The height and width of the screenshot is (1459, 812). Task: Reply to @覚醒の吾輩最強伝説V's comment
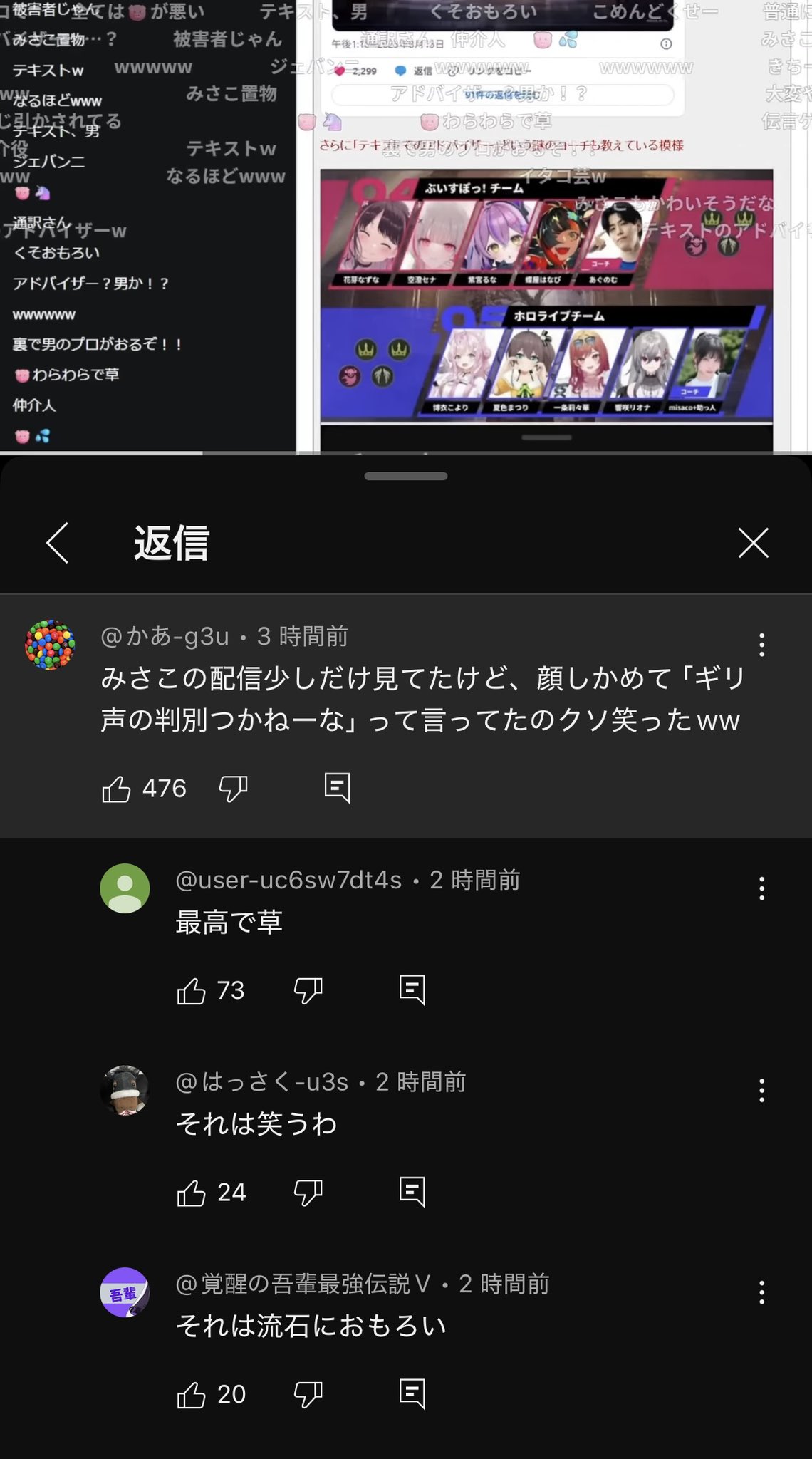click(412, 1393)
